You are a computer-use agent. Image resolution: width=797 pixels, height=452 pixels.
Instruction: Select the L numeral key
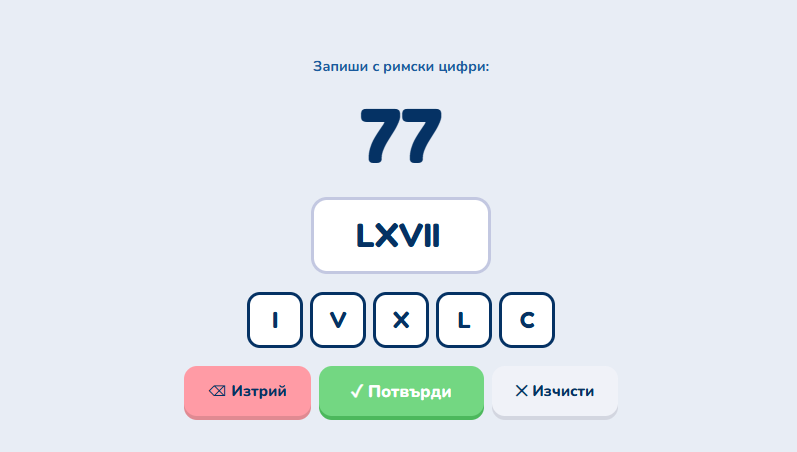[x=464, y=320]
